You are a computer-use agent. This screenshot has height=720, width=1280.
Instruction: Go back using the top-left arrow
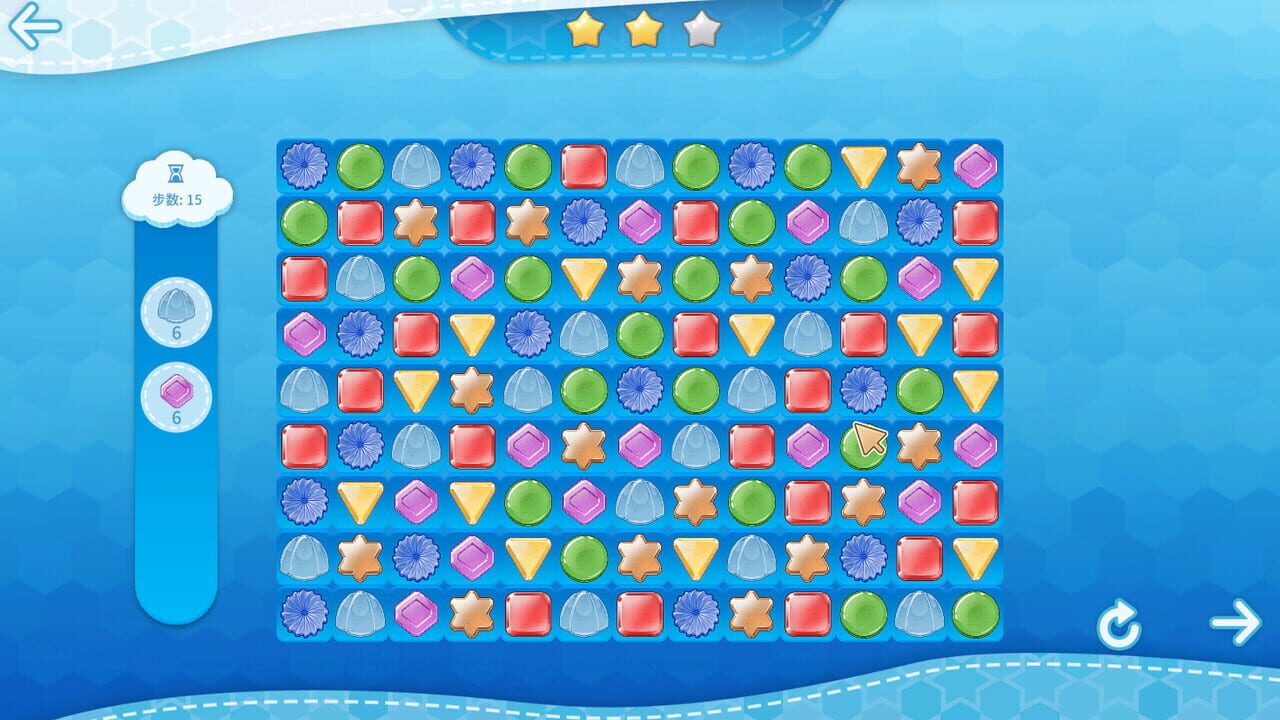tap(35, 25)
